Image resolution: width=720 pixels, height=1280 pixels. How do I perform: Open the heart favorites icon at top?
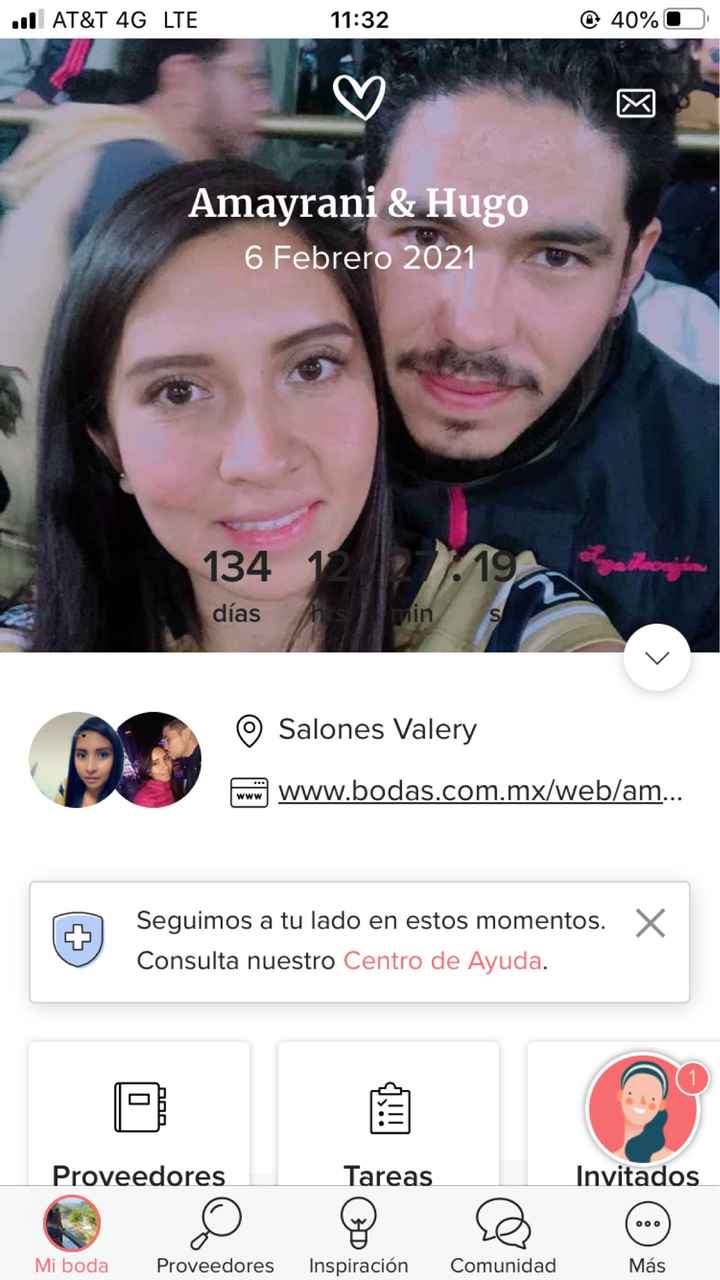tap(361, 96)
